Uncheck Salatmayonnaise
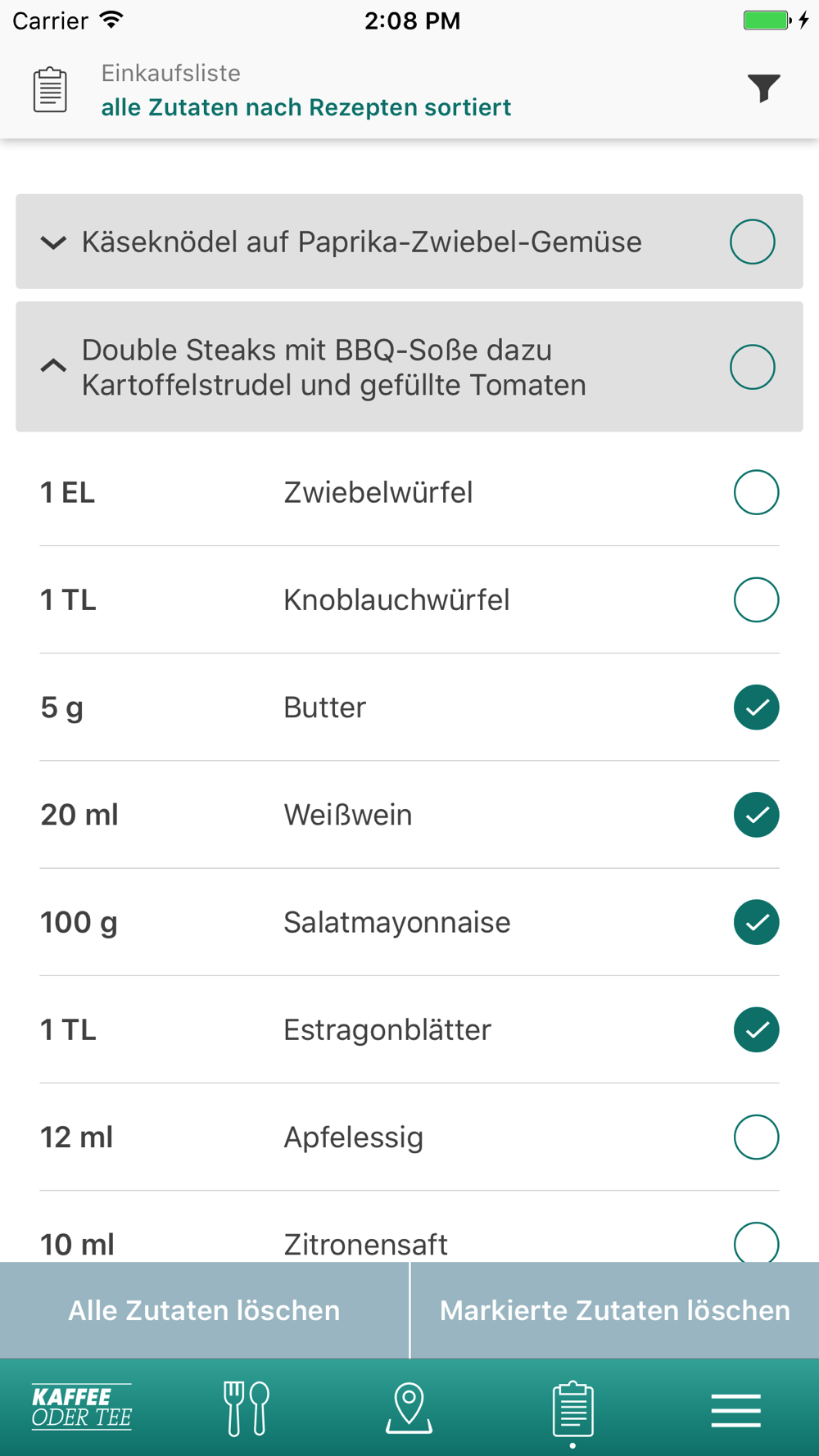The width and height of the screenshot is (819, 1456). tap(756, 922)
